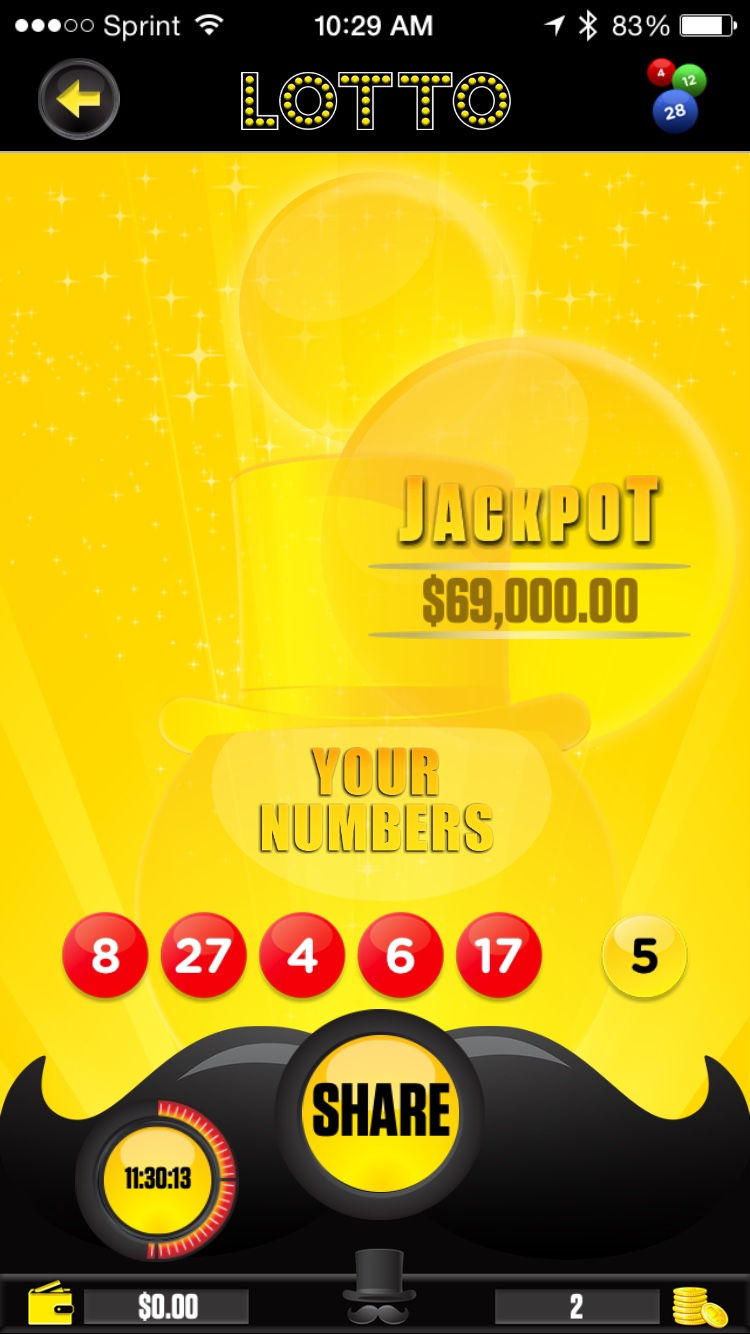
Task: Open the lotto balls icon
Action: pos(675,96)
